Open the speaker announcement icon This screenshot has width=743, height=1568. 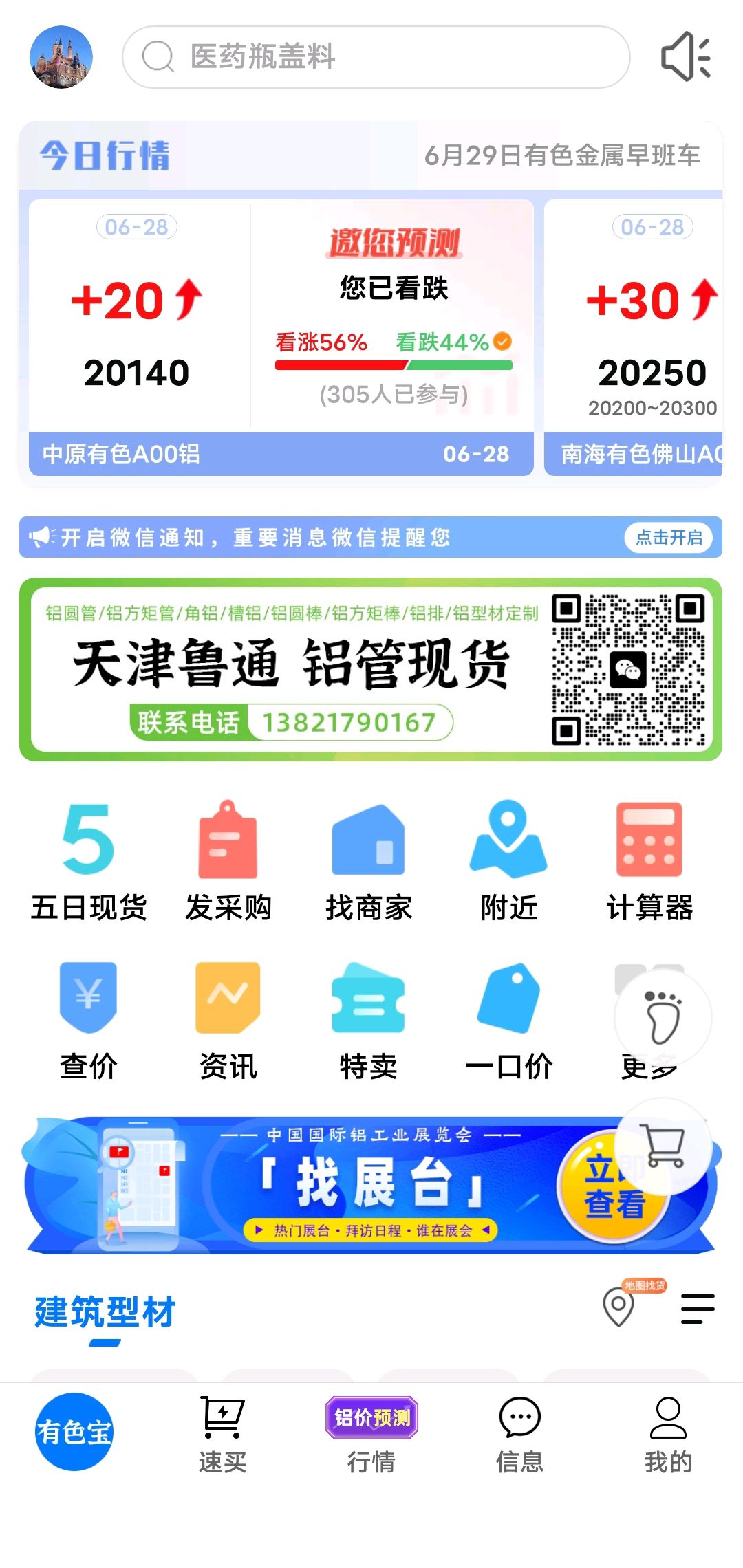(x=686, y=57)
